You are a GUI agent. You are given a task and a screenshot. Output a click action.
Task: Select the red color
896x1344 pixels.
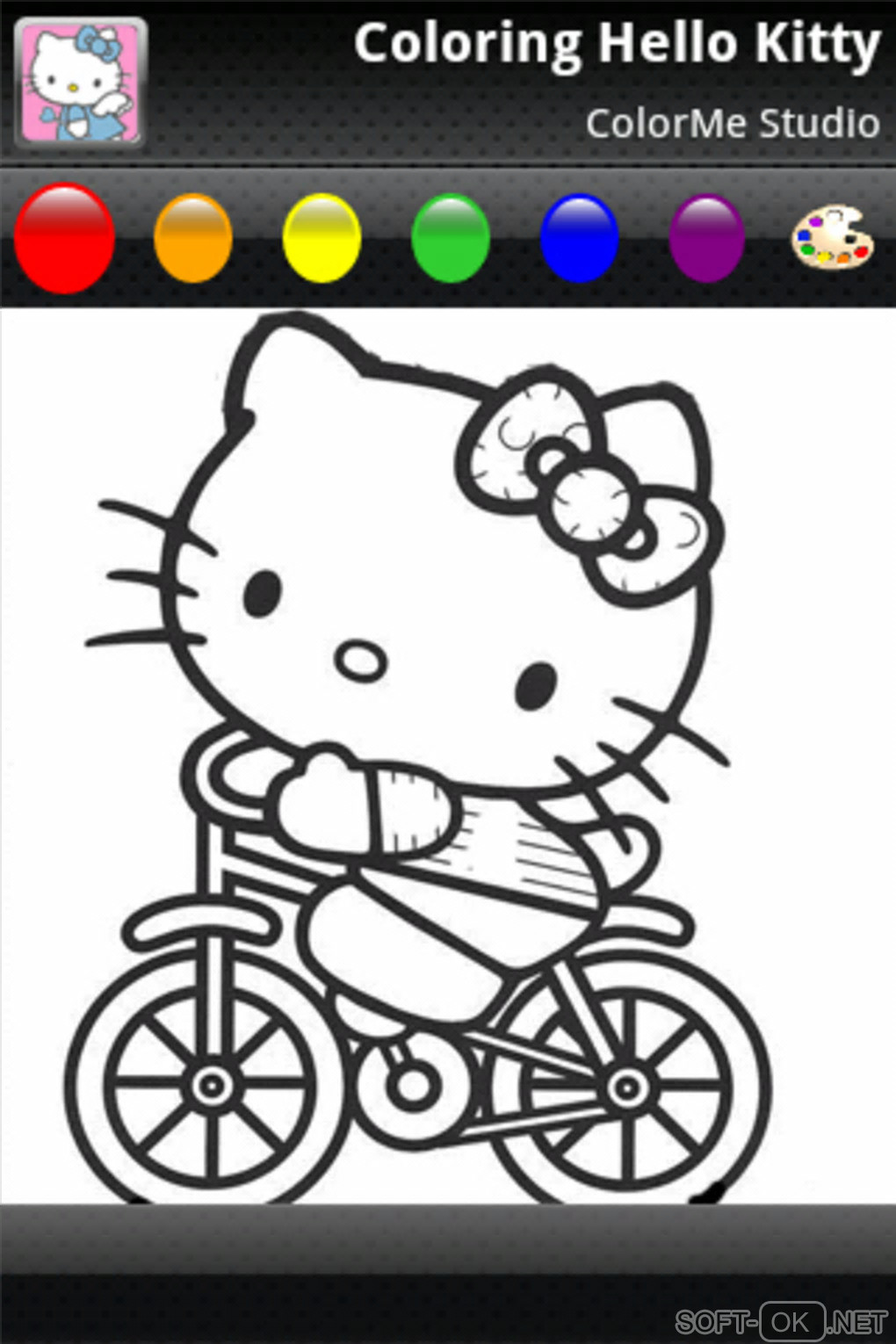pyautogui.click(x=64, y=237)
